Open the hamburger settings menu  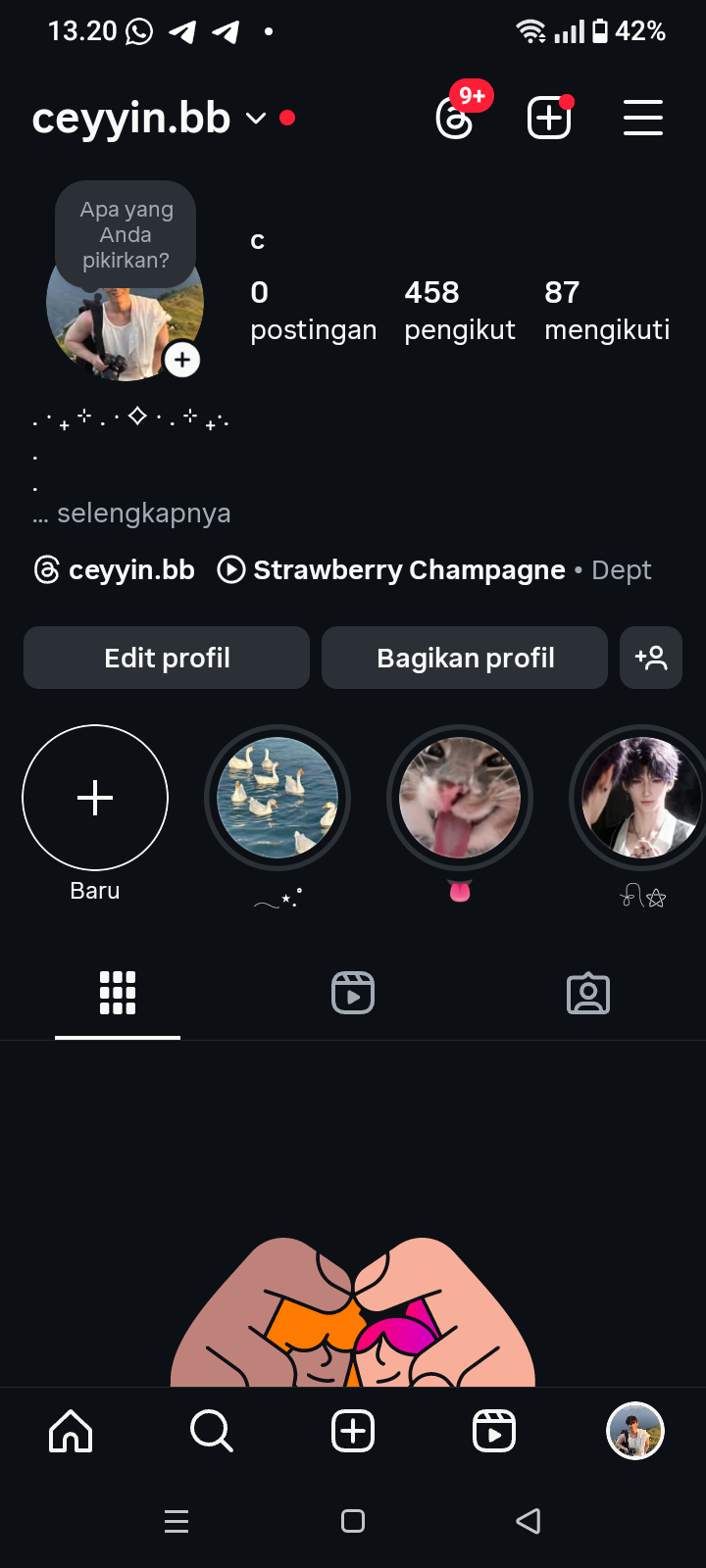coord(643,119)
